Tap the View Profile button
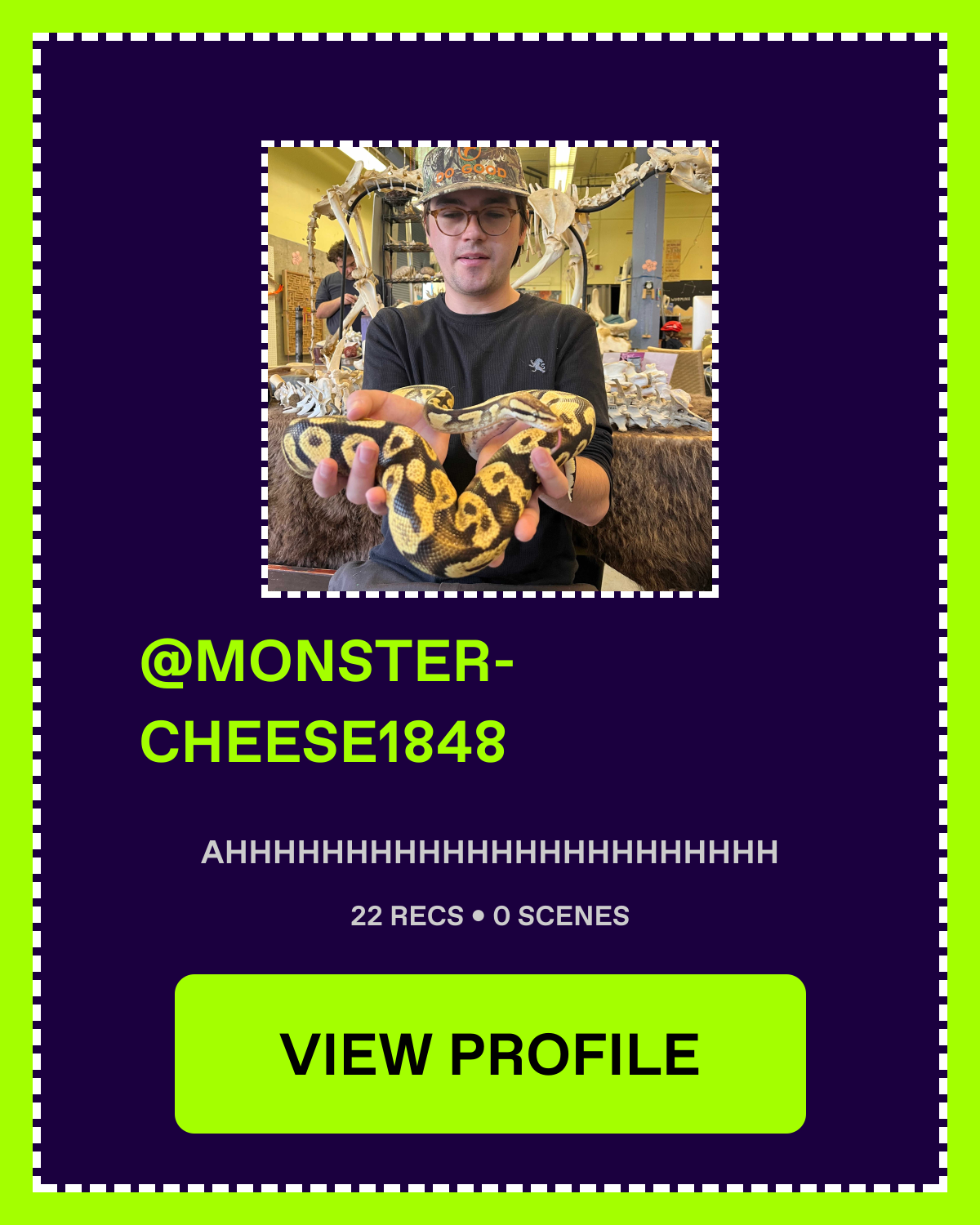 (x=490, y=1053)
